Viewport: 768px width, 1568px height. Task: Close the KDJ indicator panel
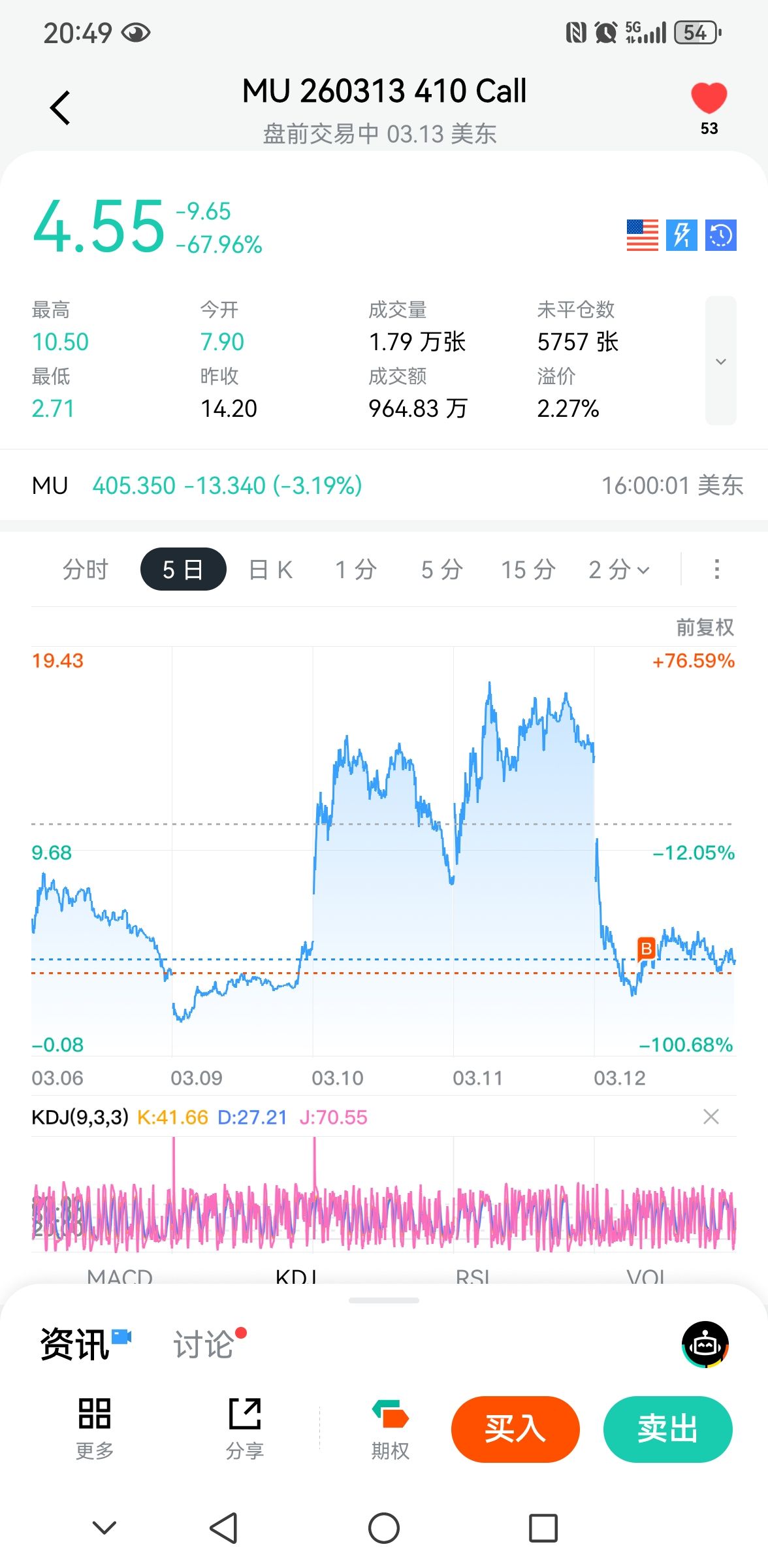point(711,1117)
